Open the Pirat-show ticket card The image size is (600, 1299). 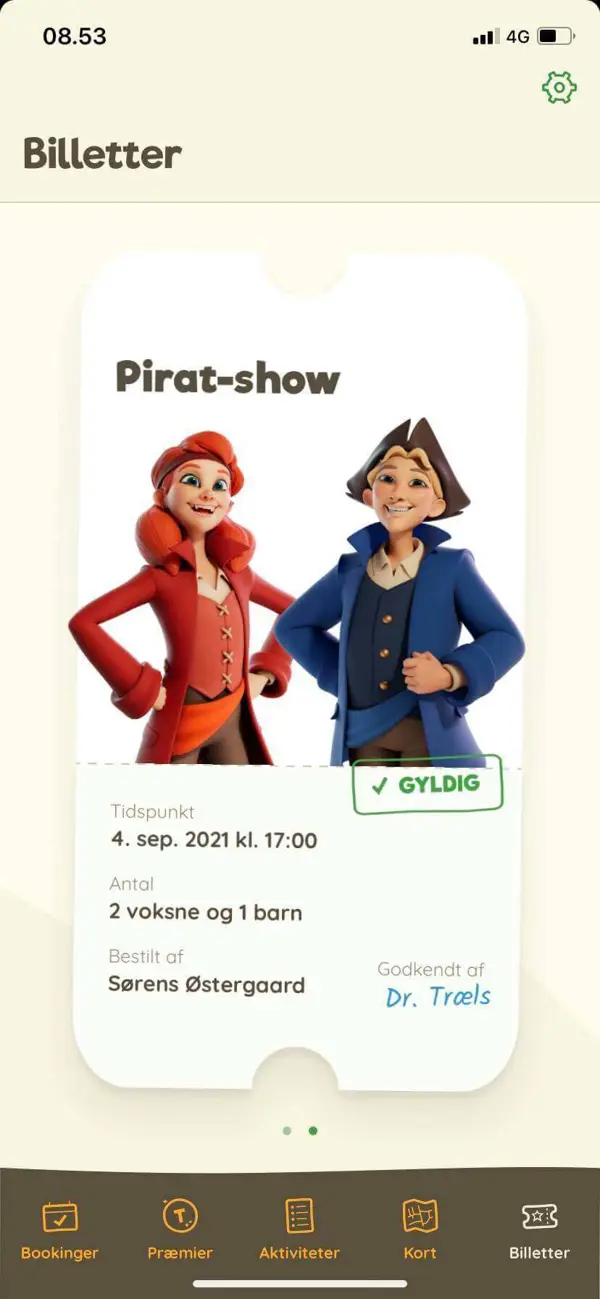[300, 670]
